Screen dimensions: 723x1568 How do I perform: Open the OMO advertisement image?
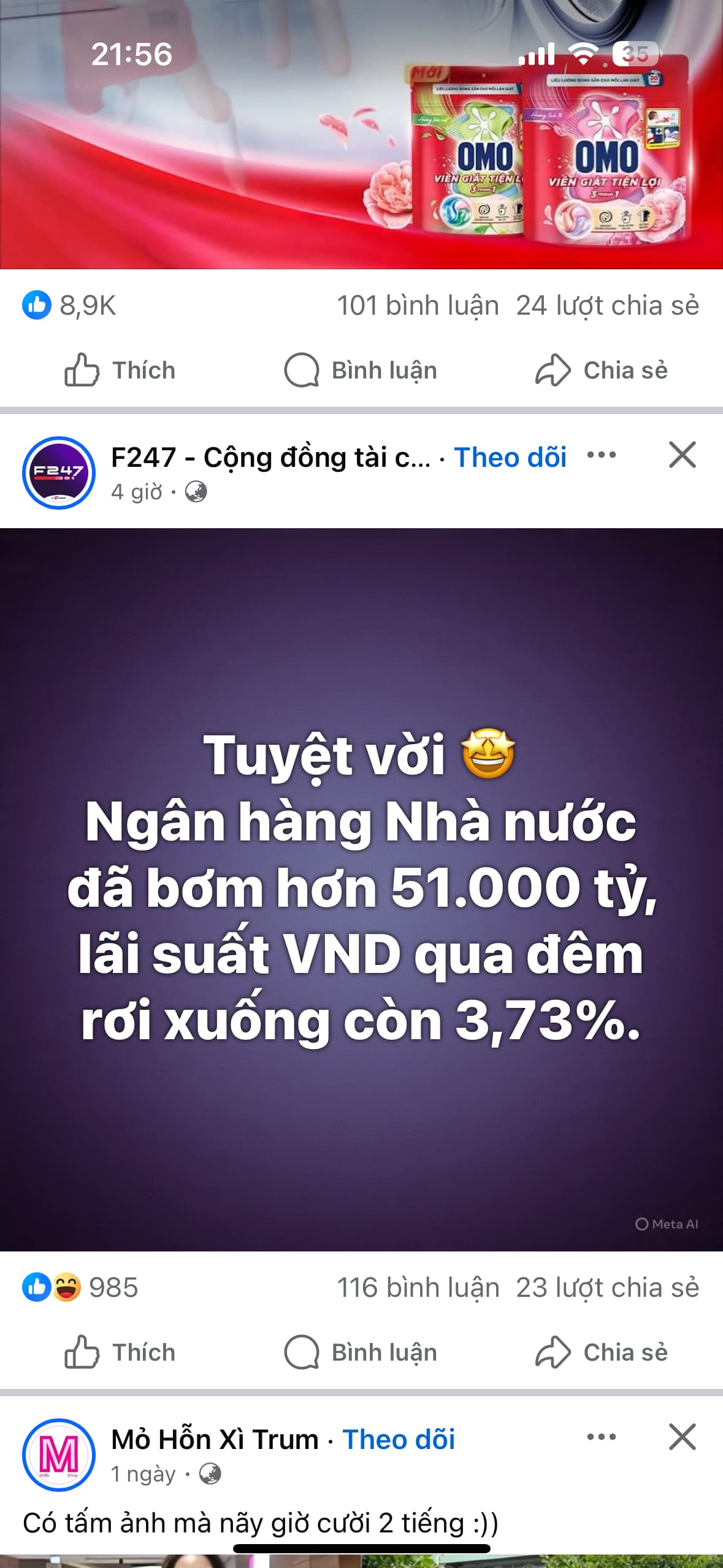click(362, 153)
